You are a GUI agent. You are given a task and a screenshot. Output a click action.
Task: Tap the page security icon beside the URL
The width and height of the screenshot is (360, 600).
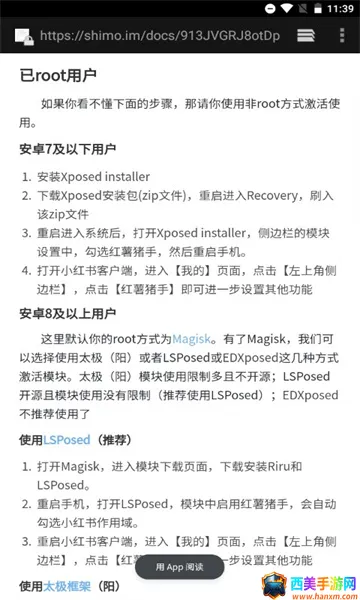tap(24, 37)
